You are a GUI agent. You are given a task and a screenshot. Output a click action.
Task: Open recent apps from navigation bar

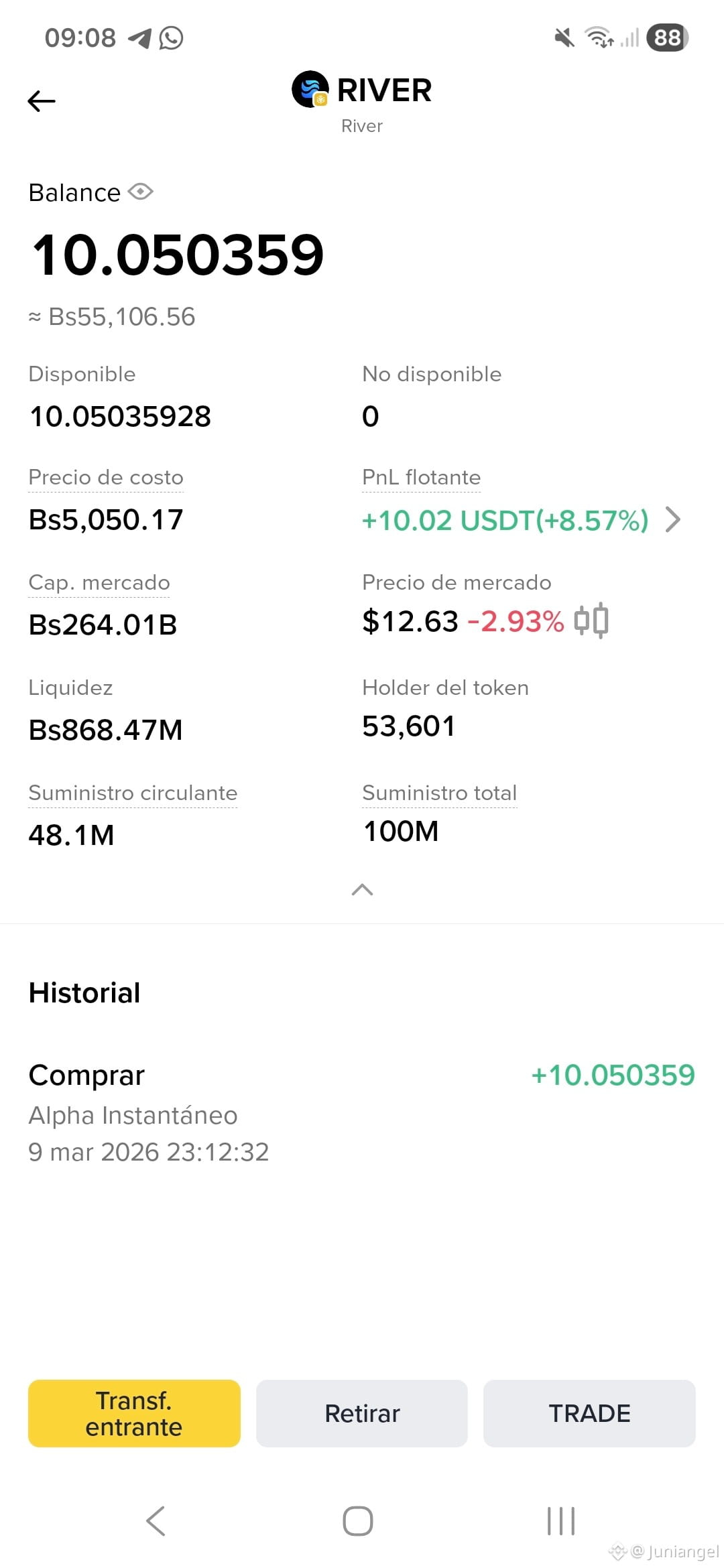[561, 1520]
